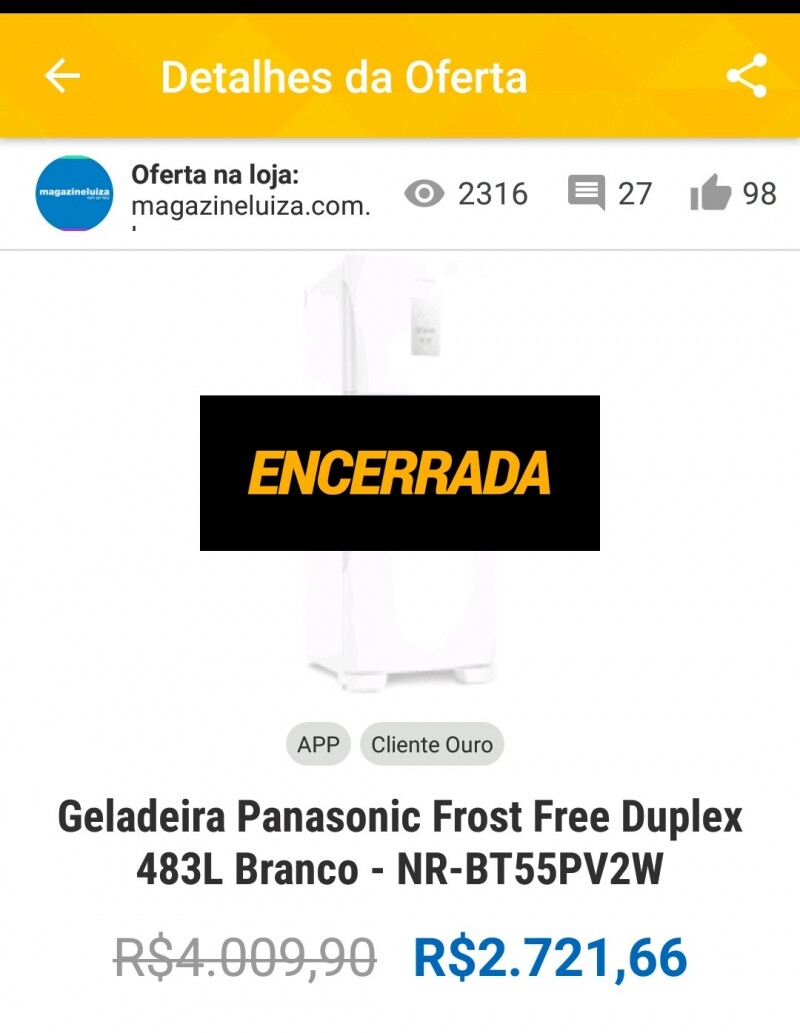Screen dimensions: 800x1033
Task: Select the Cliente Ouro chip
Action: 432,745
